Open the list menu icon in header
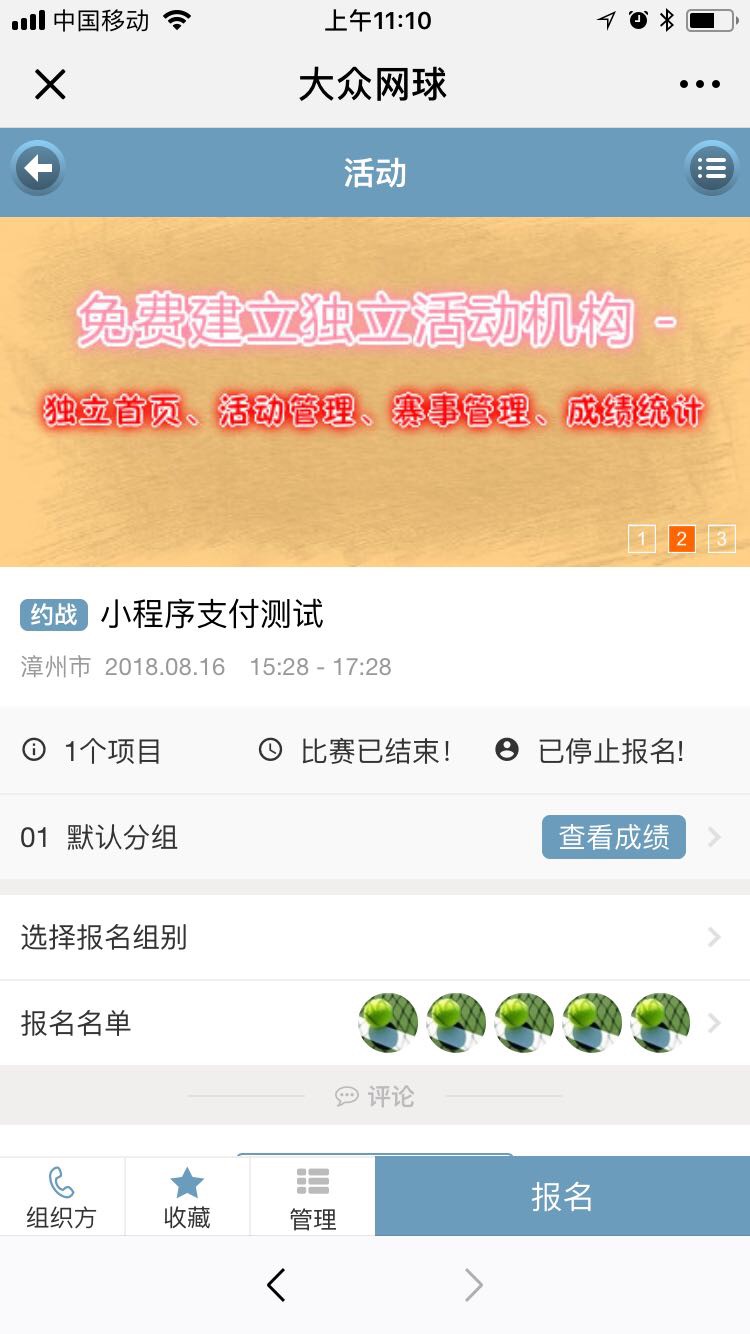The height and width of the screenshot is (1334, 750). (x=711, y=170)
